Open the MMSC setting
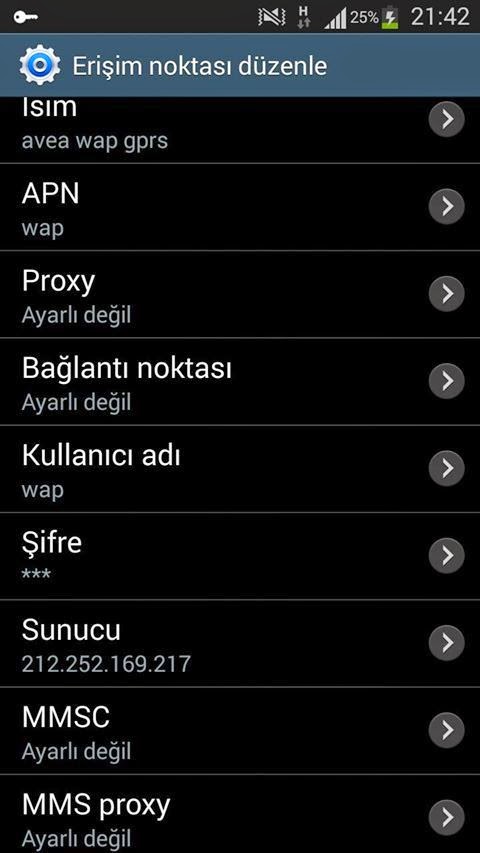The image size is (480, 853). tap(240, 731)
